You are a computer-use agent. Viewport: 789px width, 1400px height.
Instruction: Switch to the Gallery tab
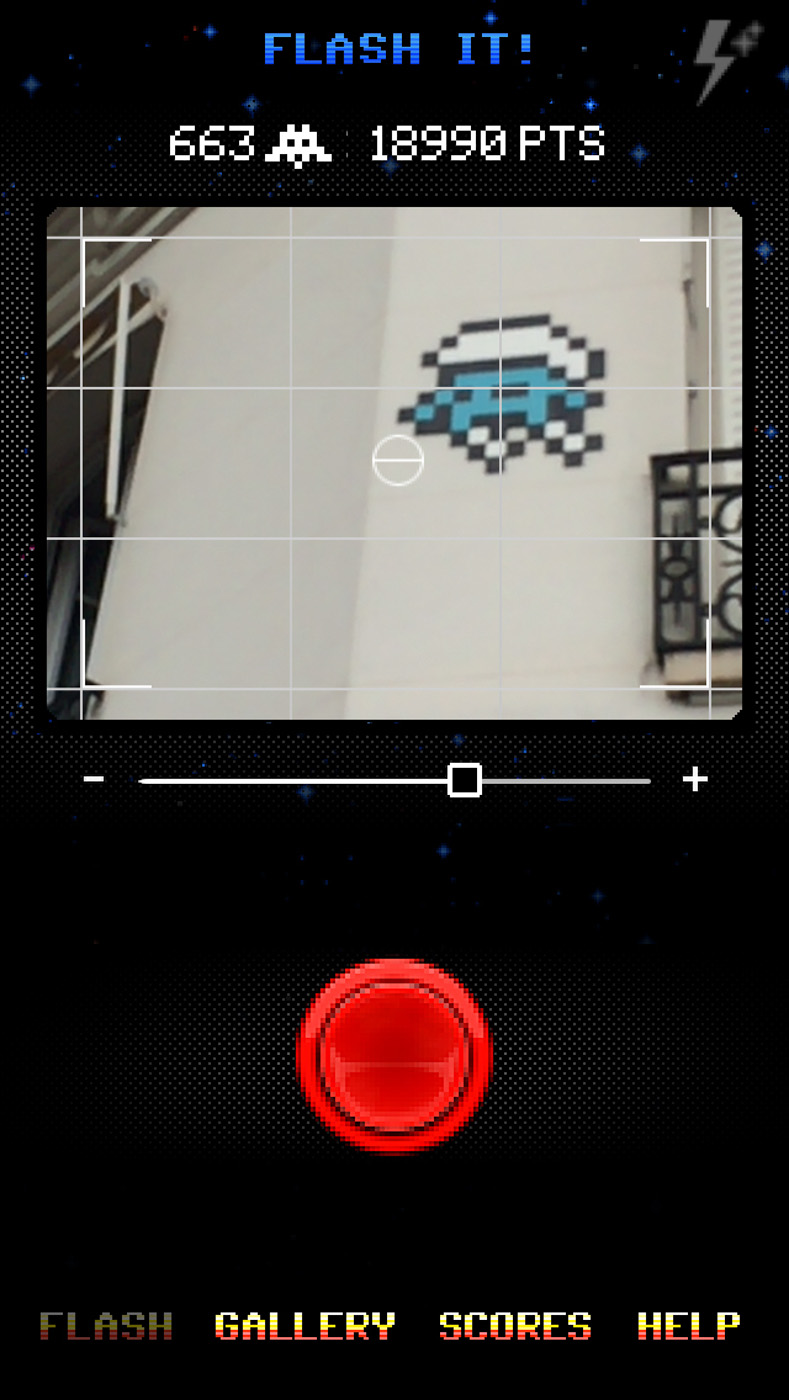305,1326
